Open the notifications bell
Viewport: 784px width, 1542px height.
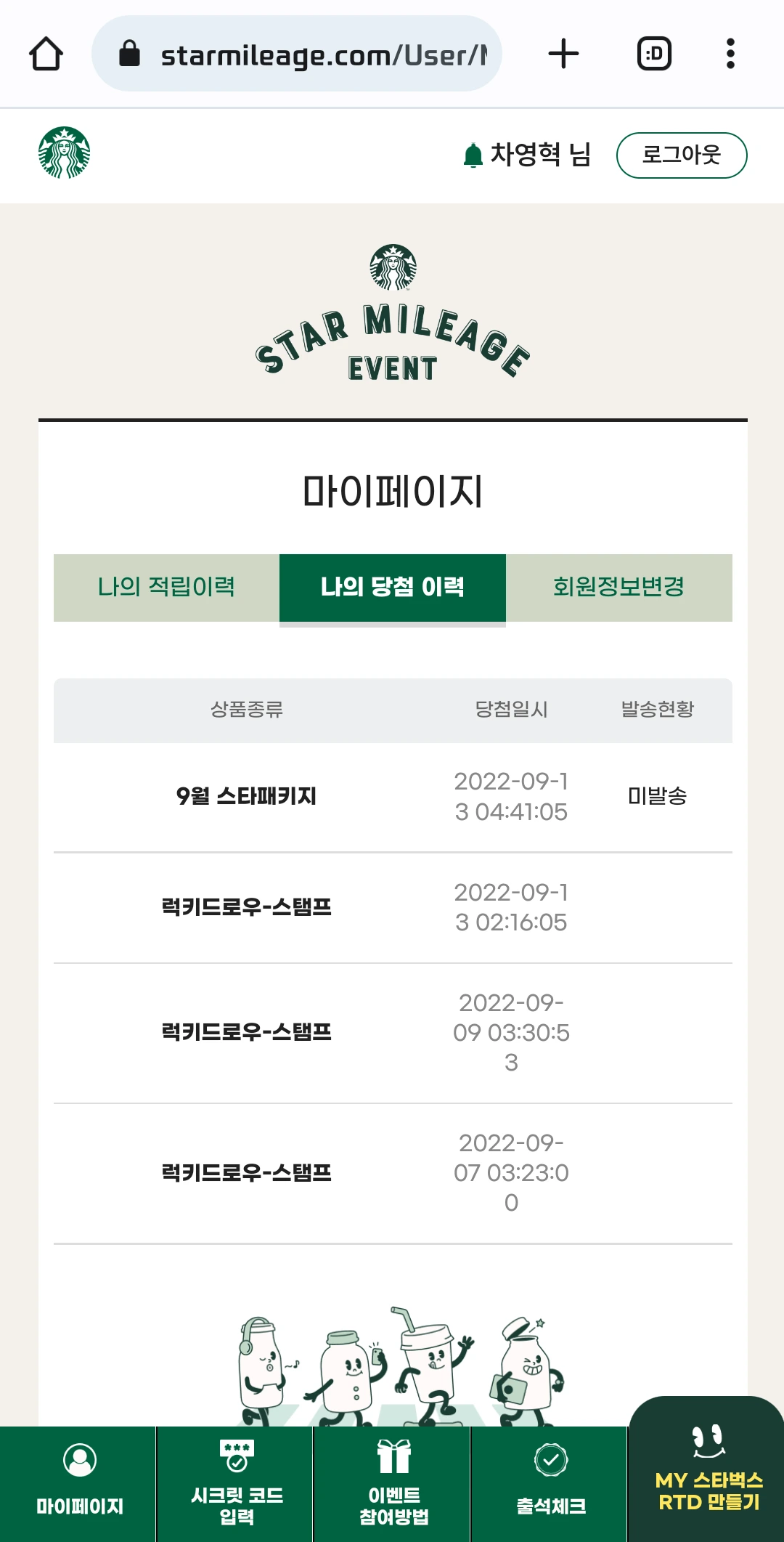(473, 155)
